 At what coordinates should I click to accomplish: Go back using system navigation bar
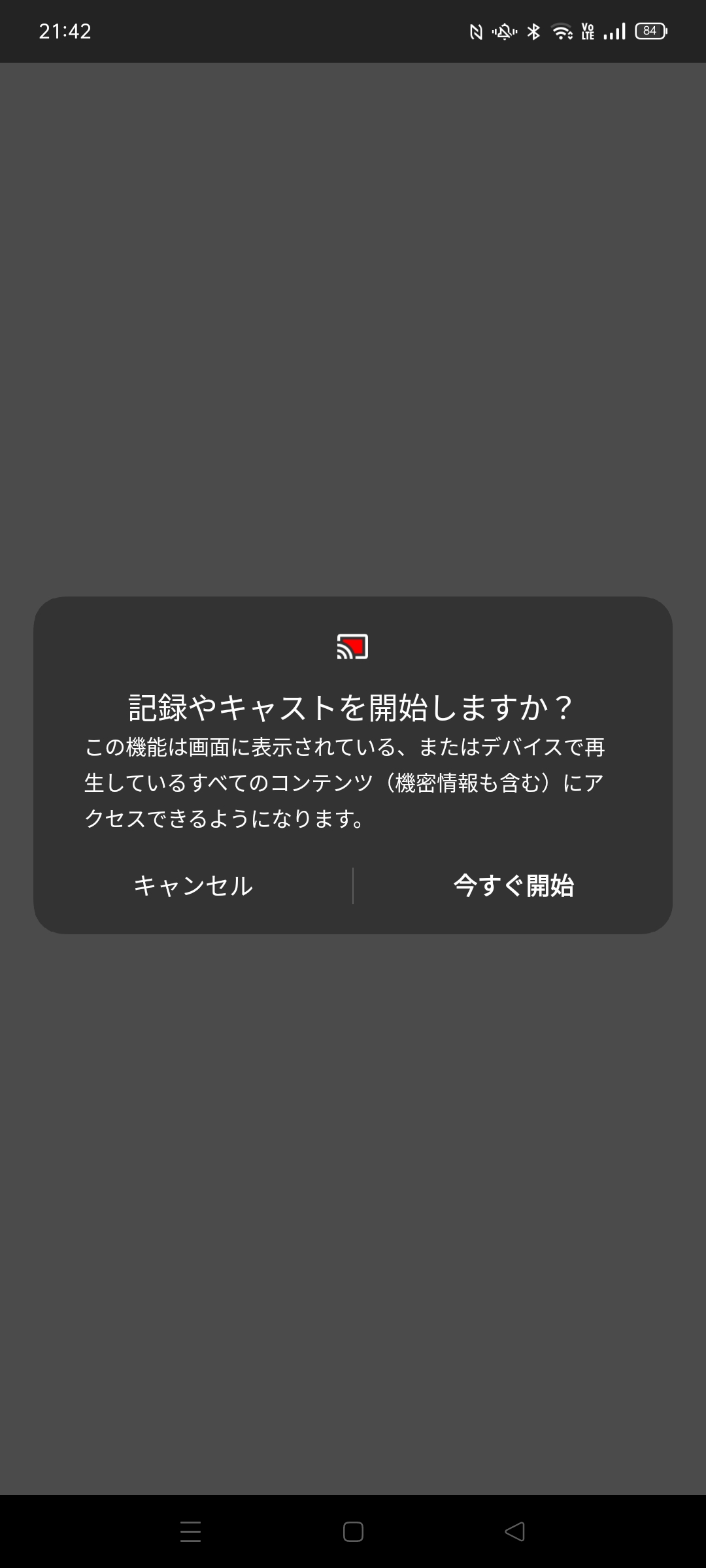515,1531
